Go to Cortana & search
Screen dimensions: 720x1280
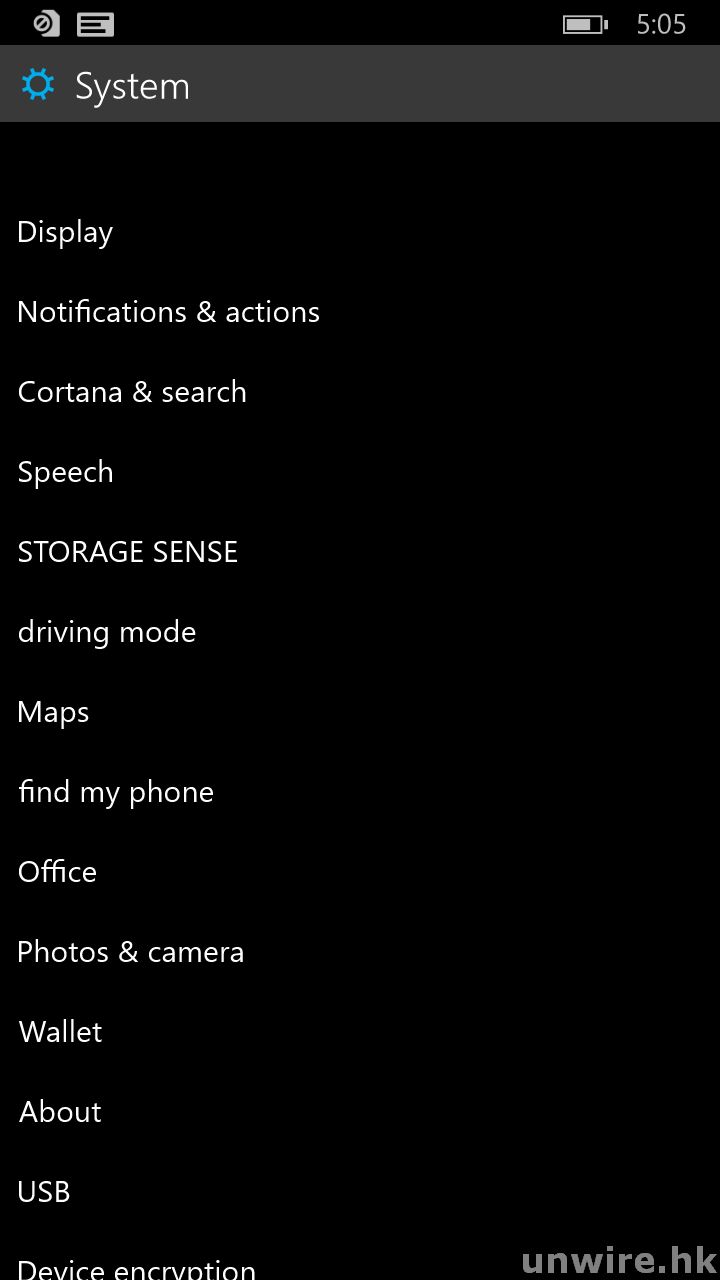132,392
